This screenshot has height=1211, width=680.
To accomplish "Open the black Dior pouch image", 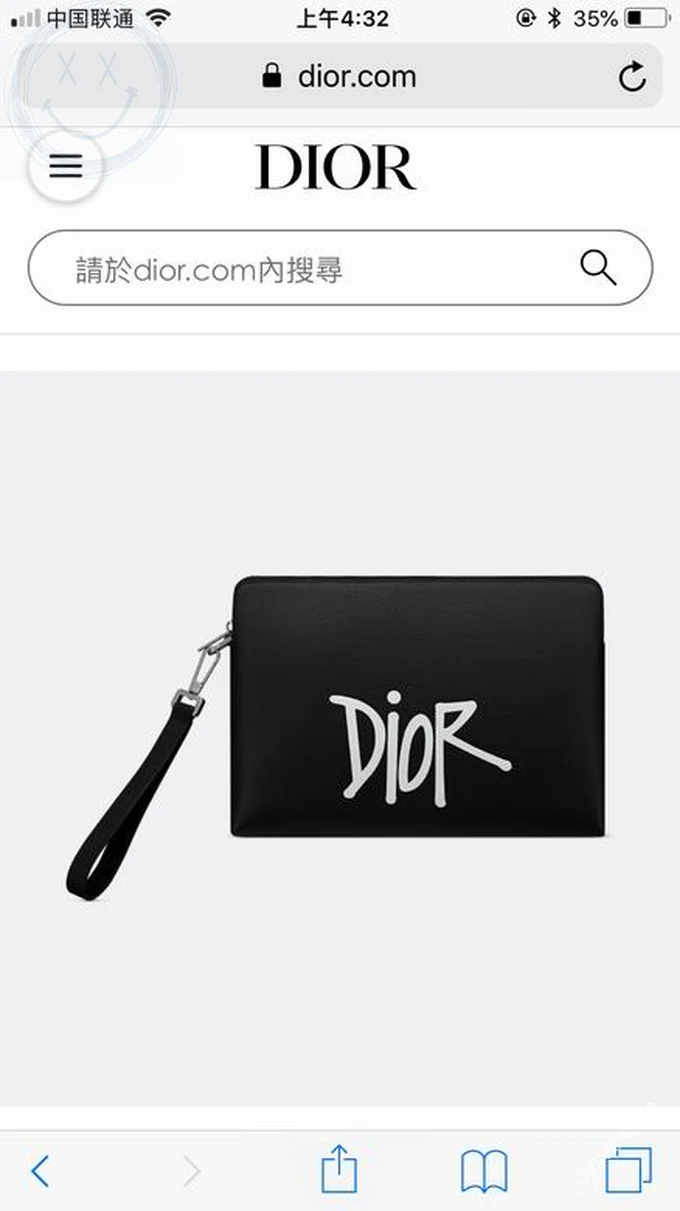I will [400, 720].
